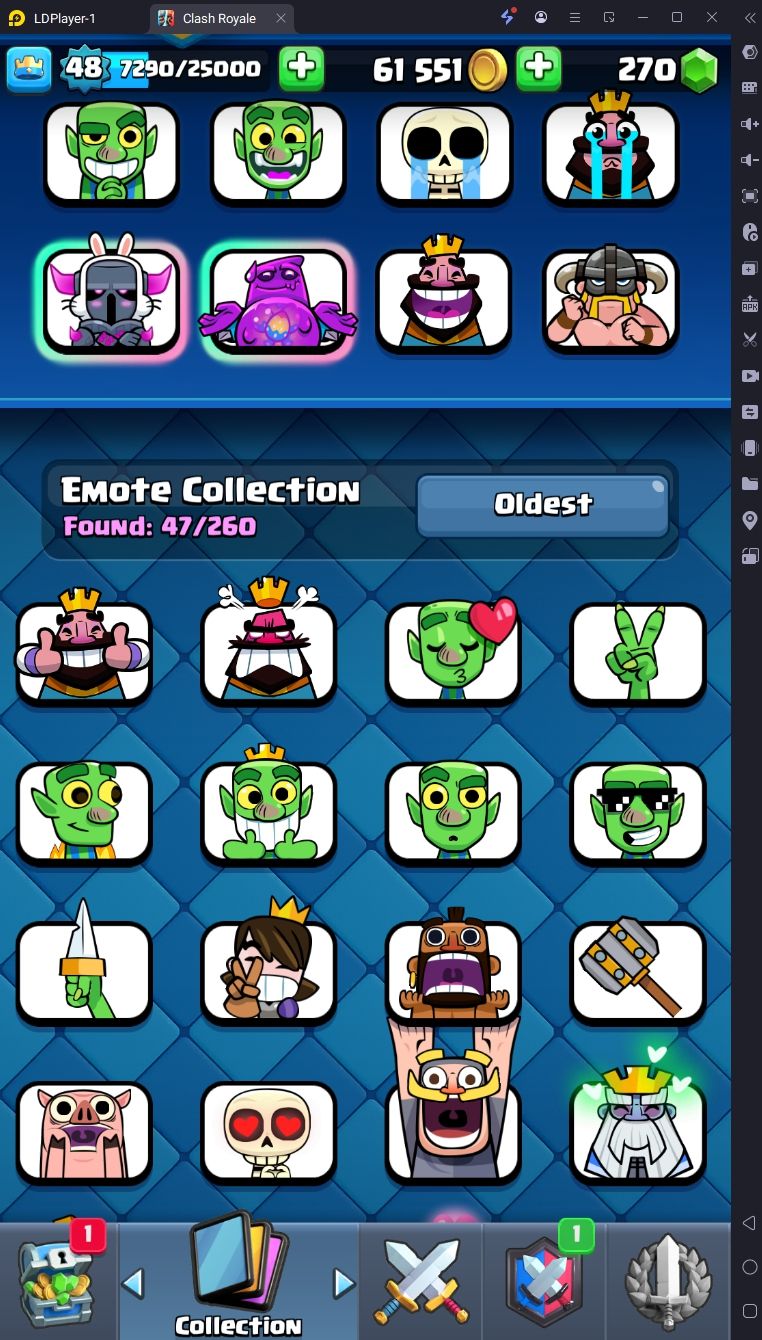Select the crying skeleton emote in deck
The height and width of the screenshot is (1340, 762).
coord(444,152)
